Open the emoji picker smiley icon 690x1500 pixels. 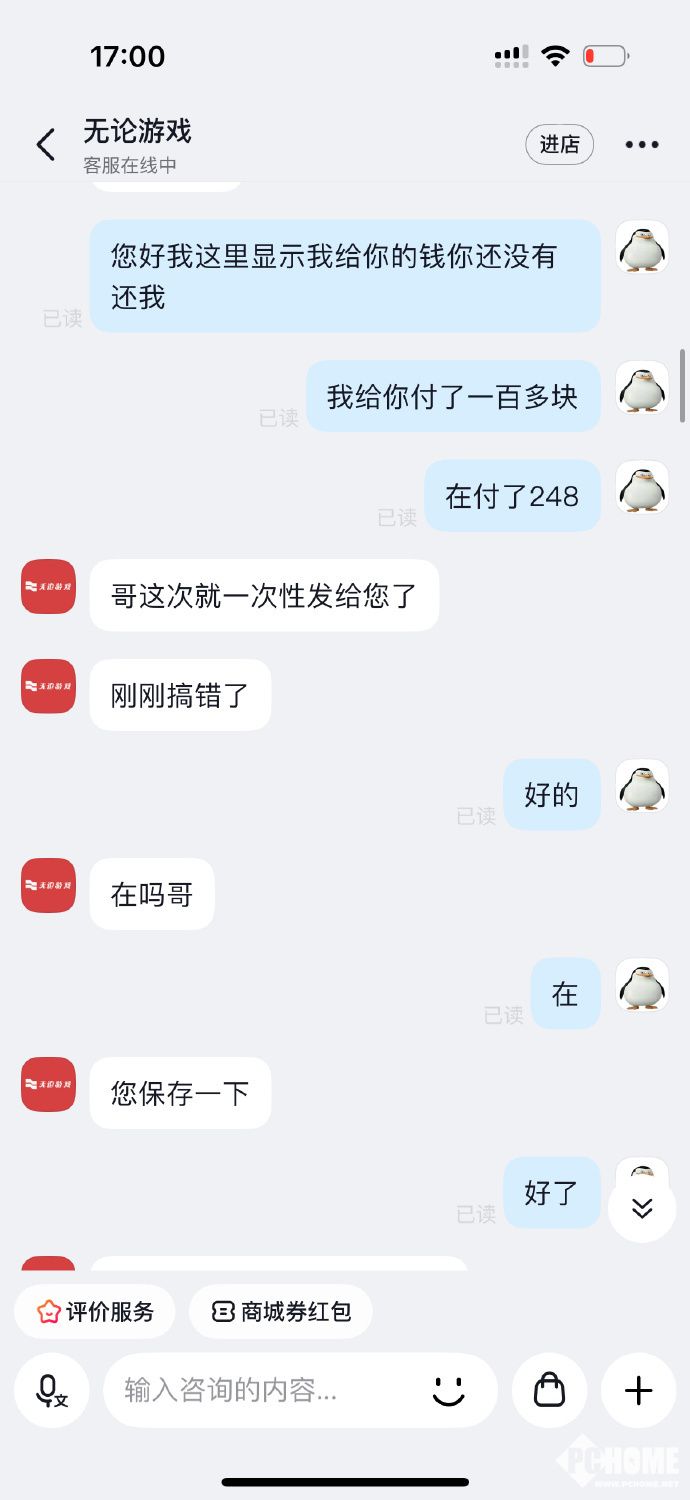[x=448, y=1390]
